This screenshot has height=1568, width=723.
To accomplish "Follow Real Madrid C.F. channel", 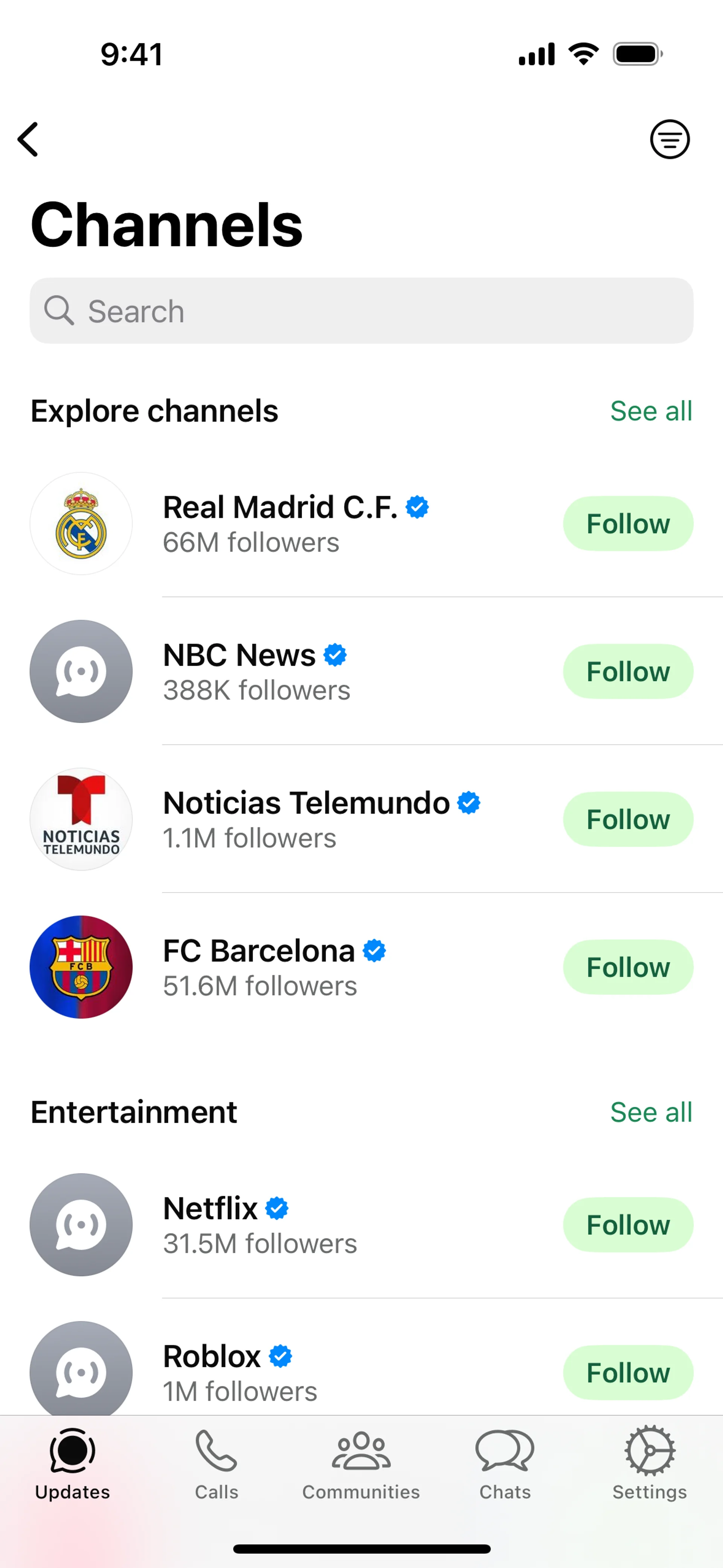I will [627, 523].
